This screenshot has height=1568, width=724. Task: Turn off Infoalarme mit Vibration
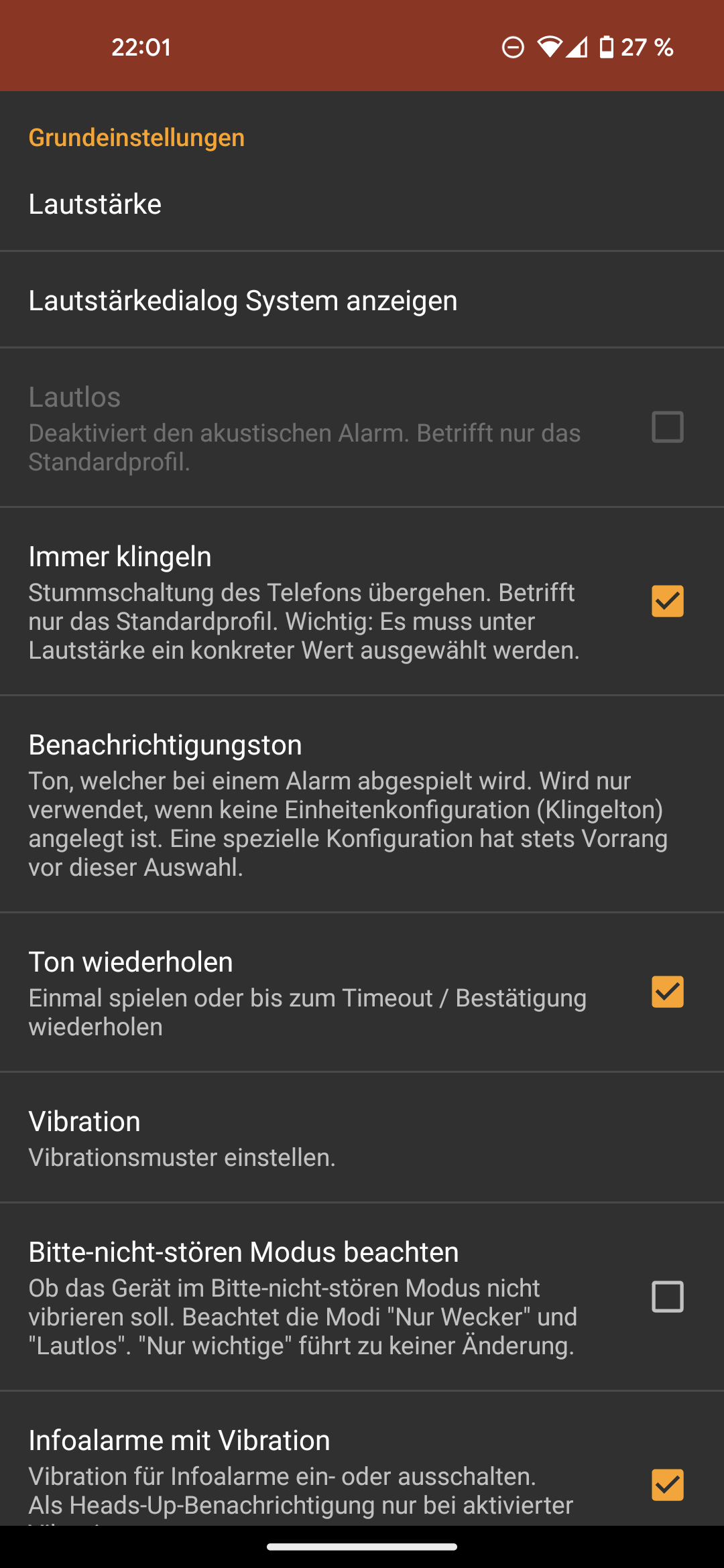tap(667, 1484)
